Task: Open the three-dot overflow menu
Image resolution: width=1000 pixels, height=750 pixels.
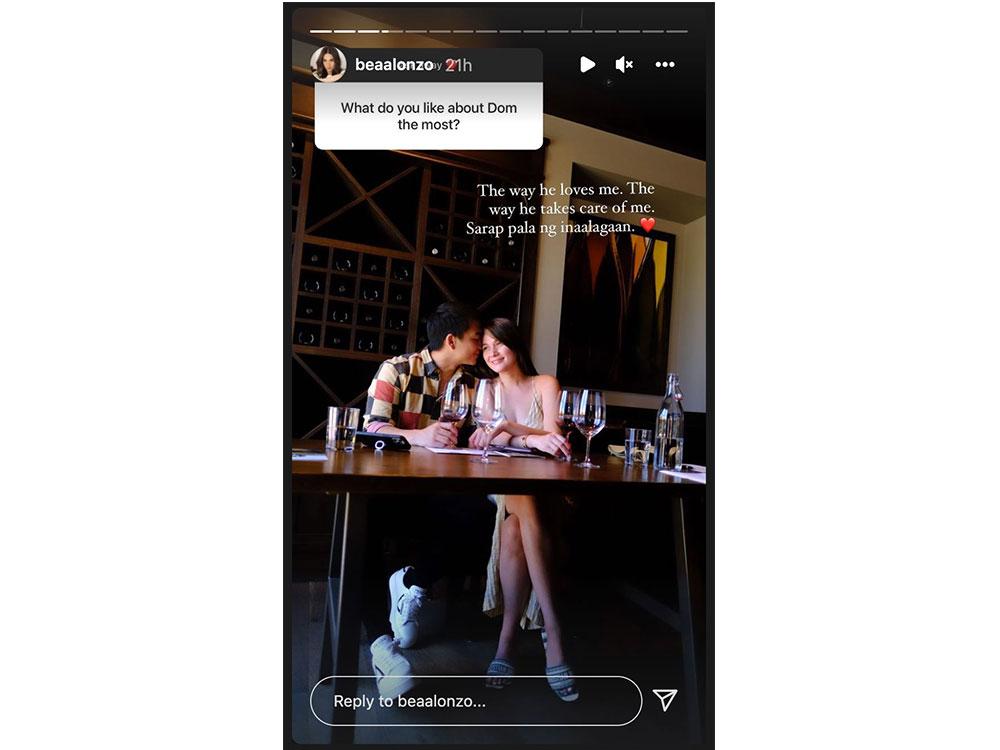Action: (665, 64)
